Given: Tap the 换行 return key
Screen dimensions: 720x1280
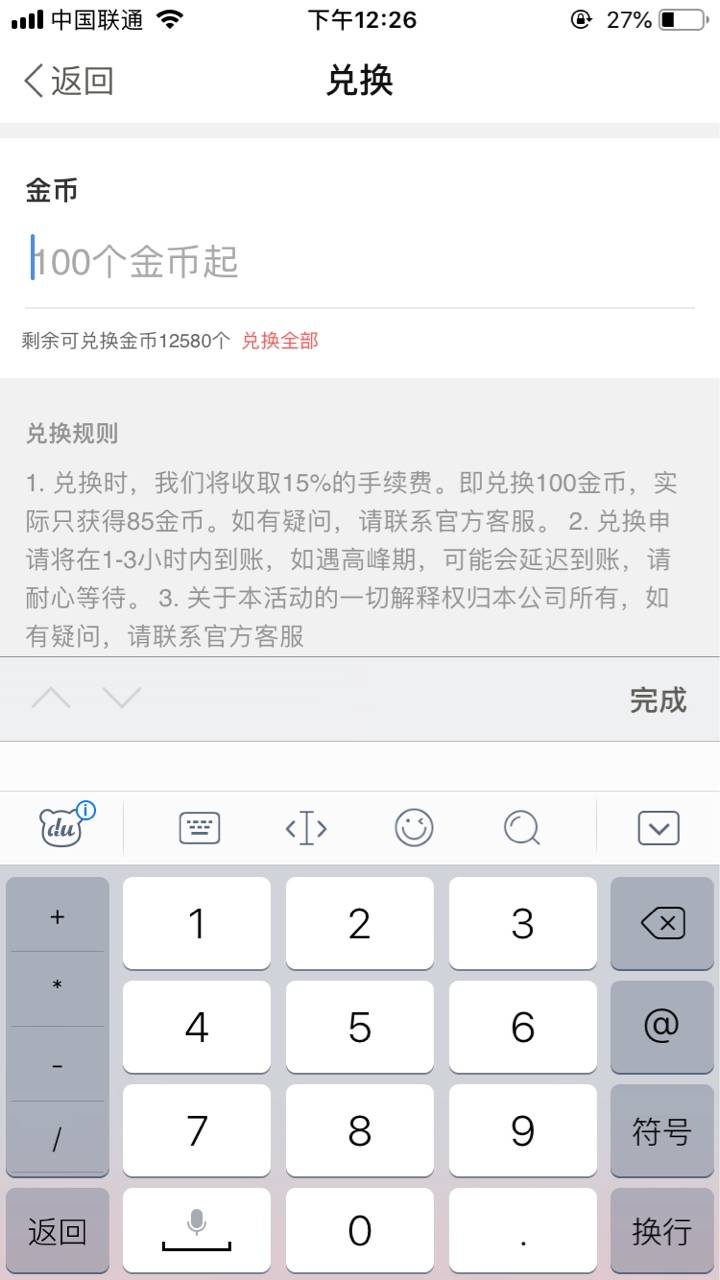Looking at the screenshot, I should tap(662, 1231).
